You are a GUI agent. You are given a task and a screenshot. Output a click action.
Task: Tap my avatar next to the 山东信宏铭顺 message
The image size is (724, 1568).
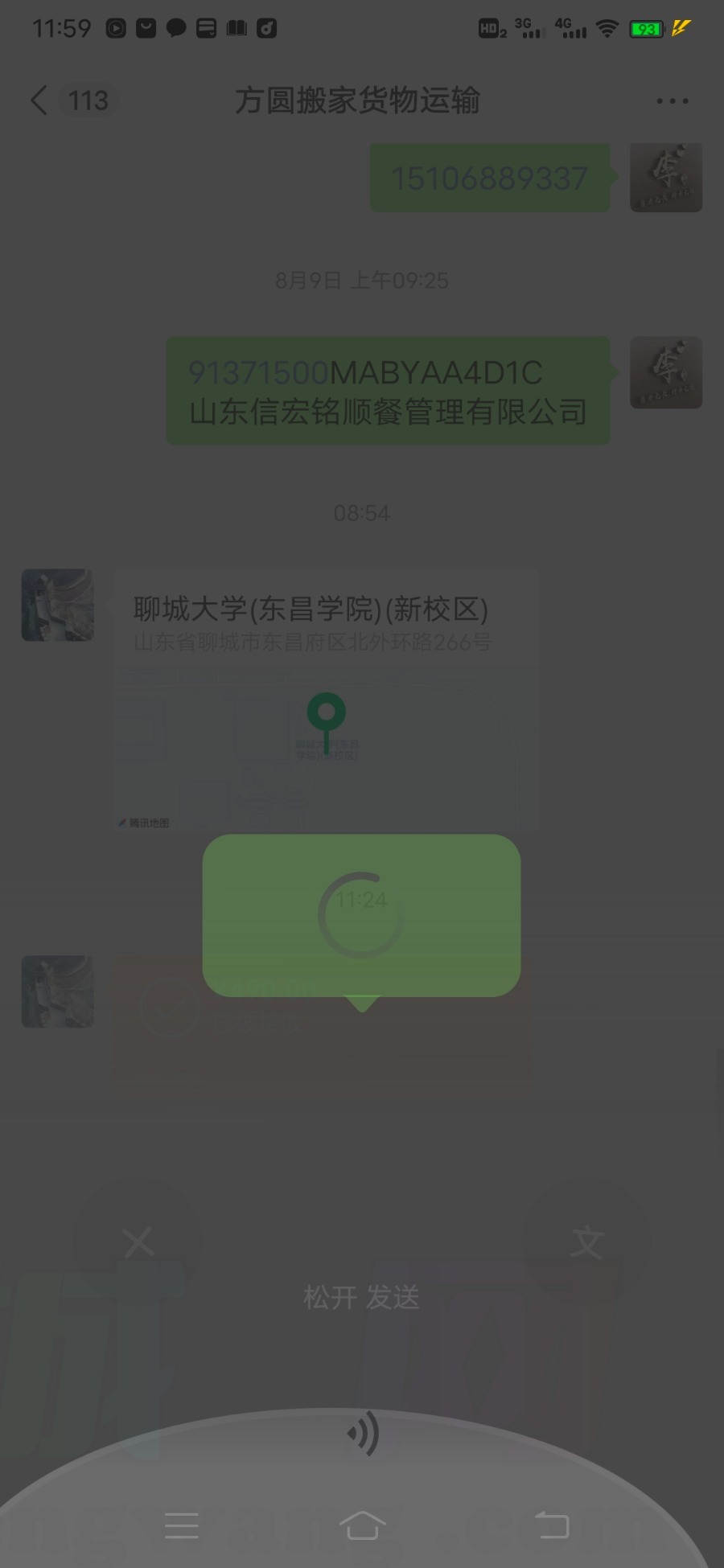665,372
